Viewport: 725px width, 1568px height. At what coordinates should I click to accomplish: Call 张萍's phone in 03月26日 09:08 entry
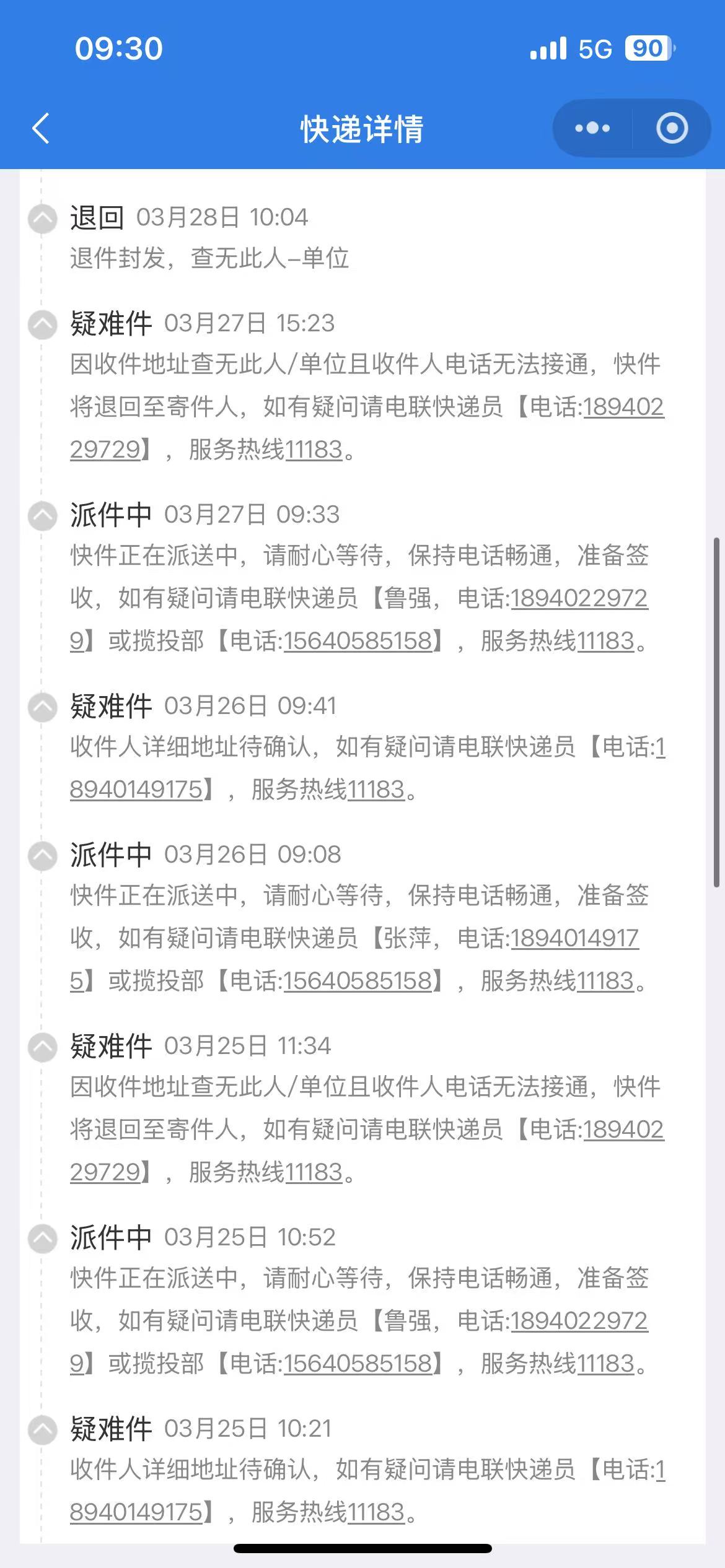[574, 938]
